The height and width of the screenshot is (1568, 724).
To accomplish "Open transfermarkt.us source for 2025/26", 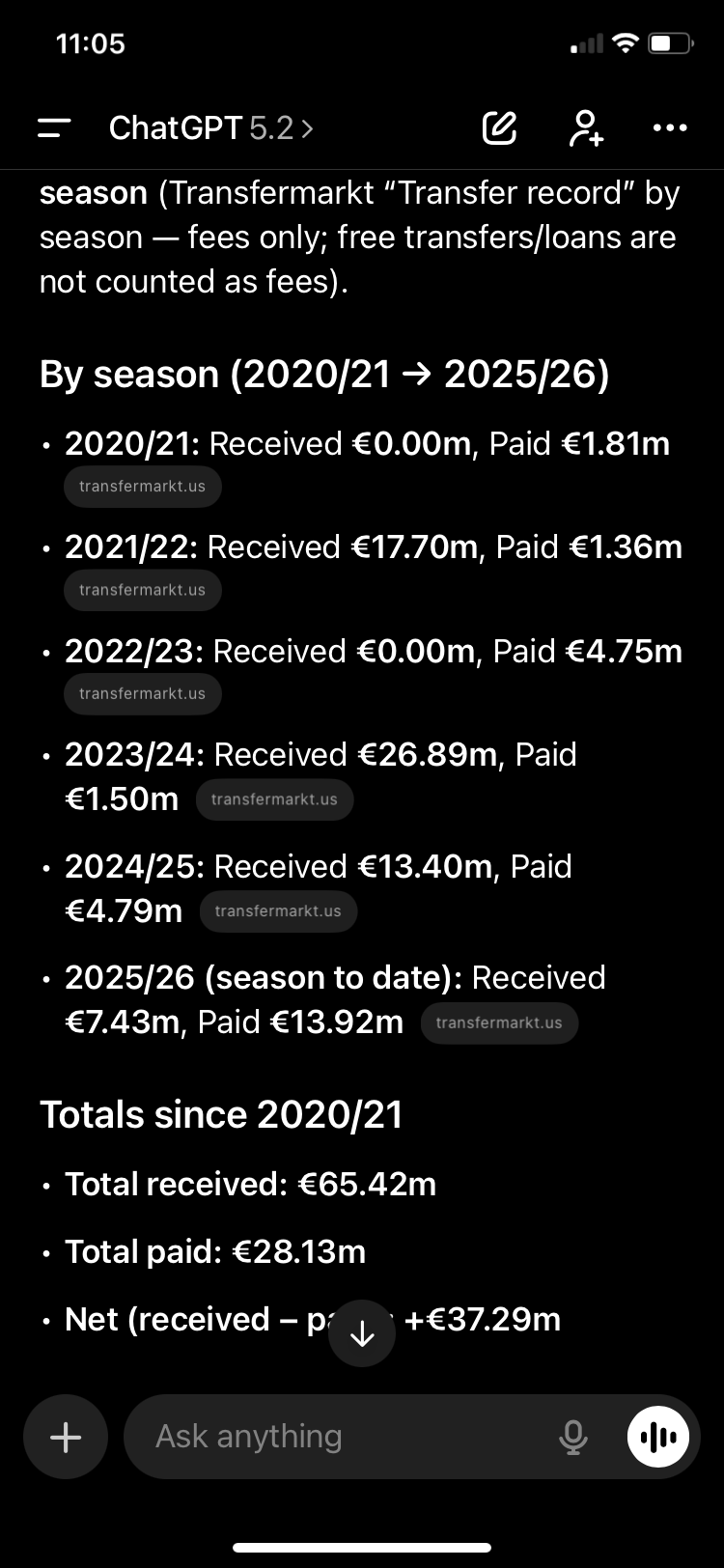I will point(499,1022).
